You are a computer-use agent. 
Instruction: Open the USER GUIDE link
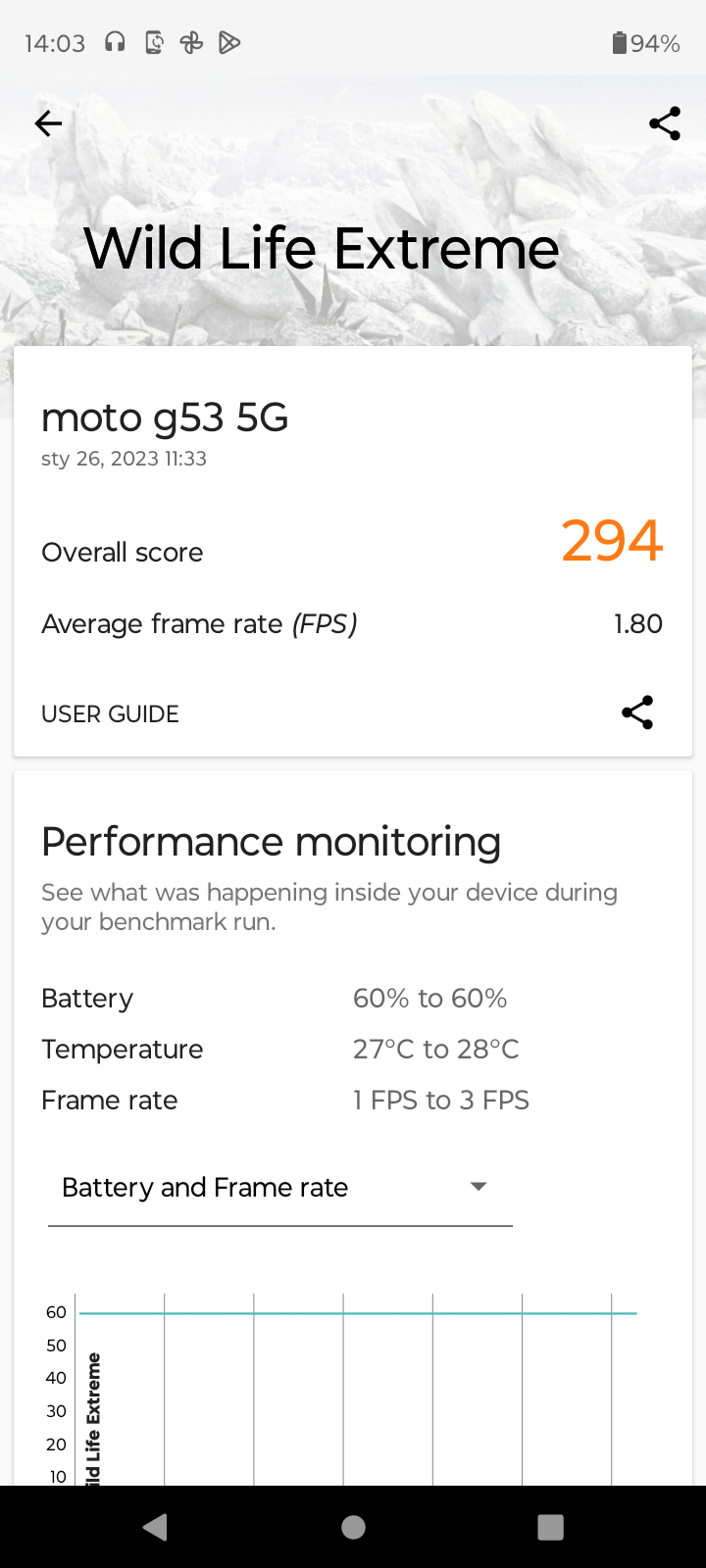(110, 713)
